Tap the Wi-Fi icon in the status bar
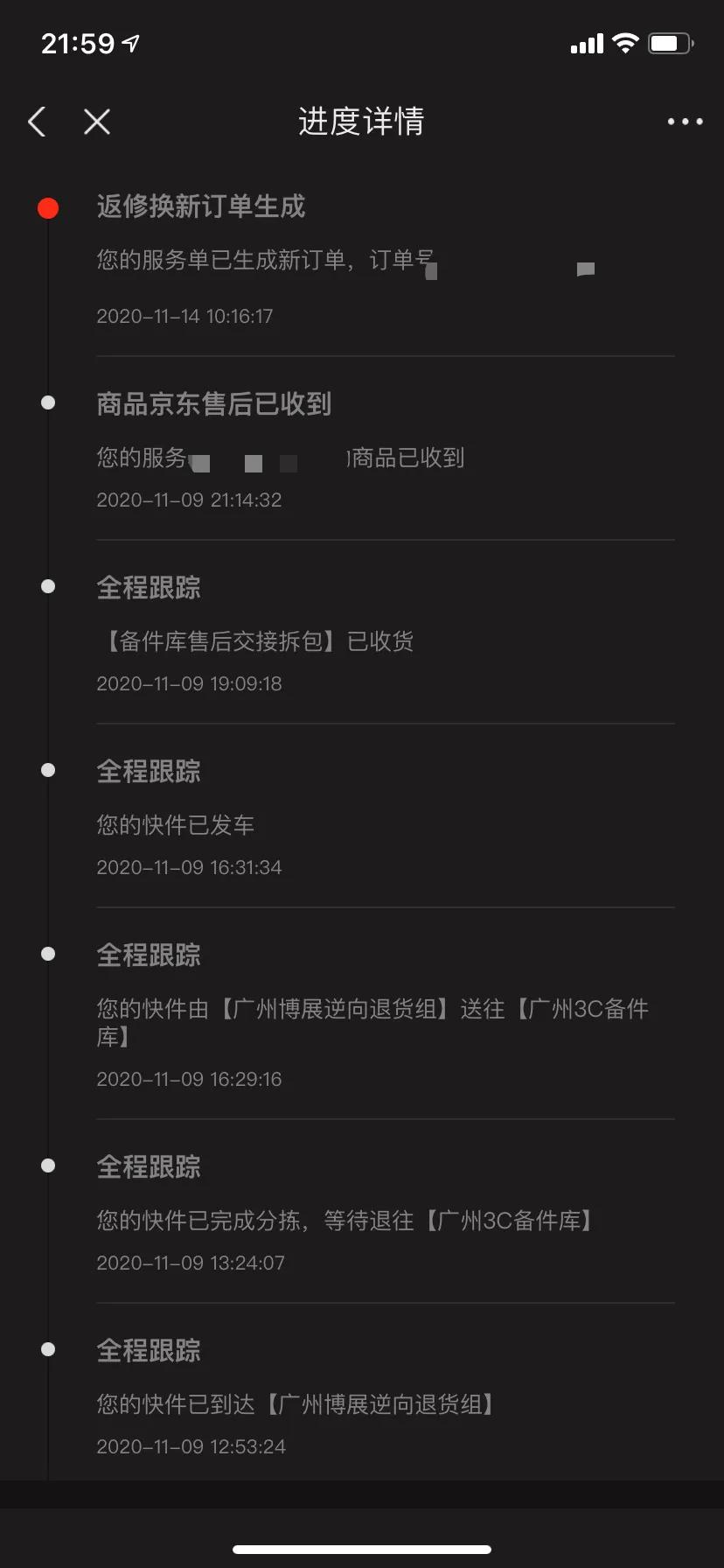Screen dimensions: 724x1568 tap(624, 43)
